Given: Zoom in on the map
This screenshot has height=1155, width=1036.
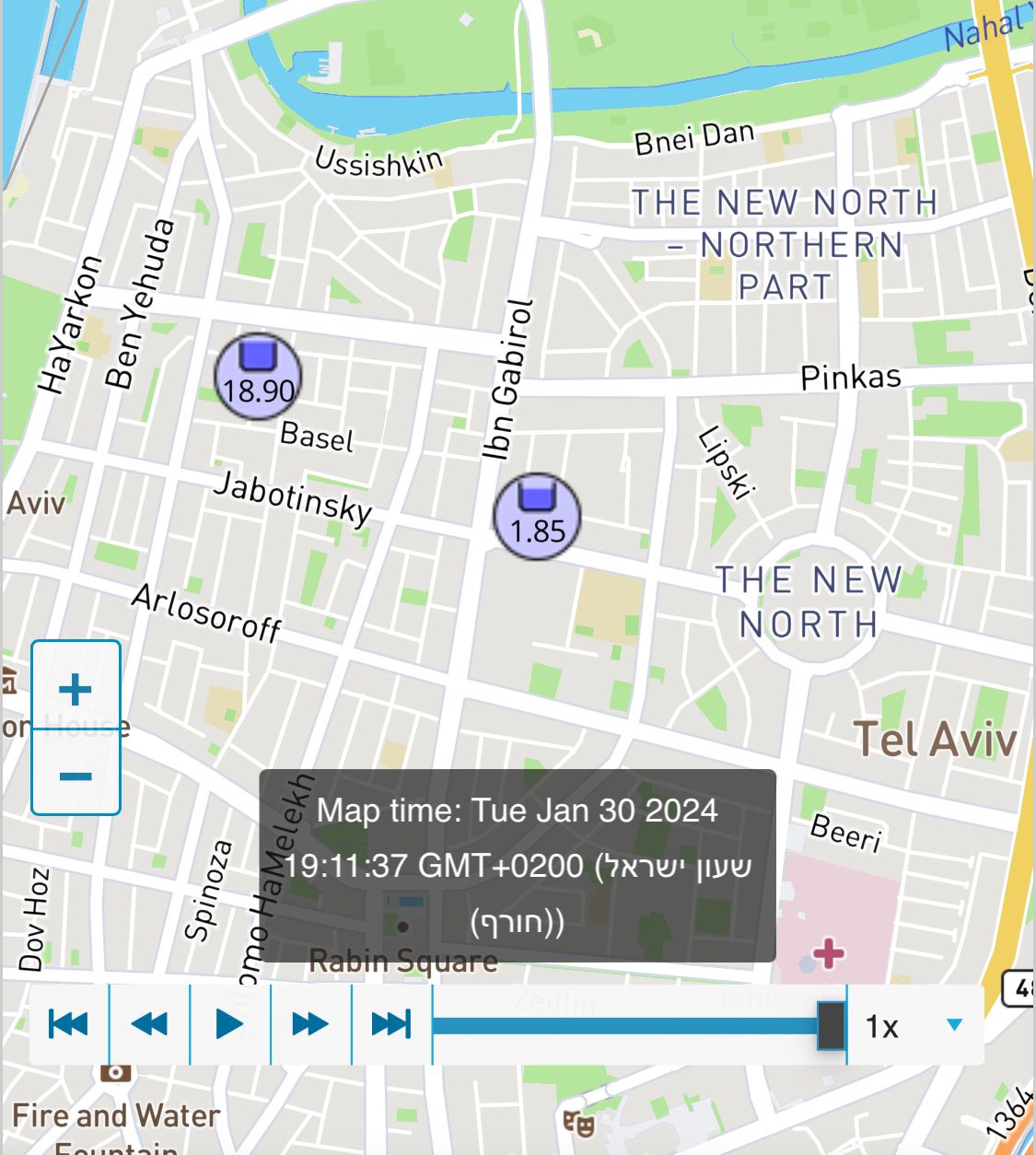Looking at the screenshot, I should click(76, 687).
